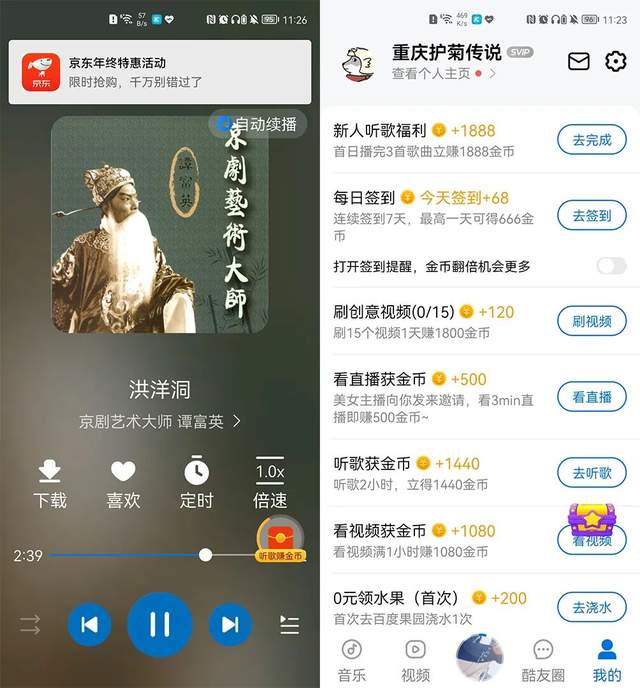This screenshot has height=688, width=640.
Task: Open the 京东年终特惠活动 notification
Action: (x=160, y=71)
